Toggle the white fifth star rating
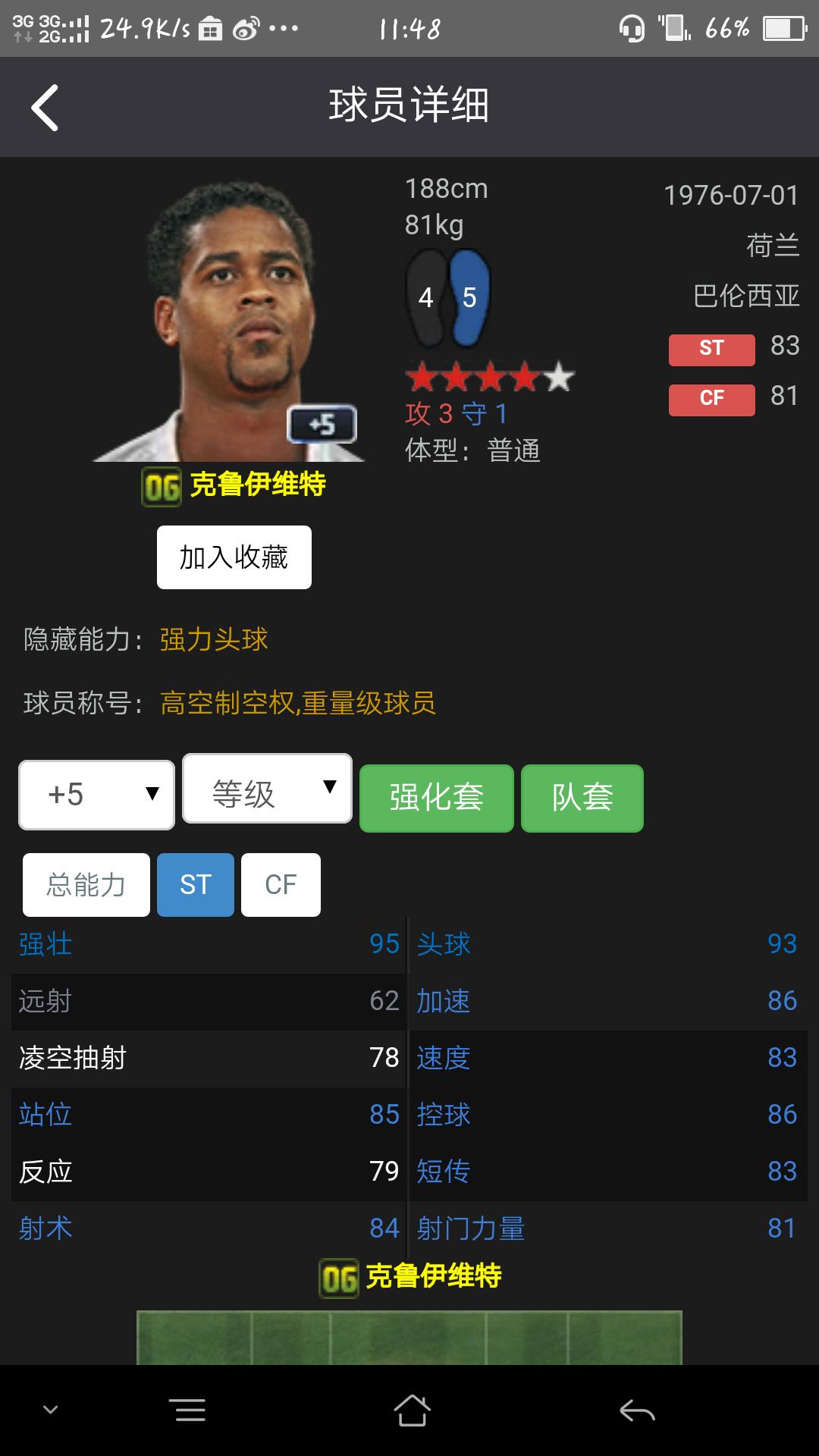 pyautogui.click(x=559, y=375)
